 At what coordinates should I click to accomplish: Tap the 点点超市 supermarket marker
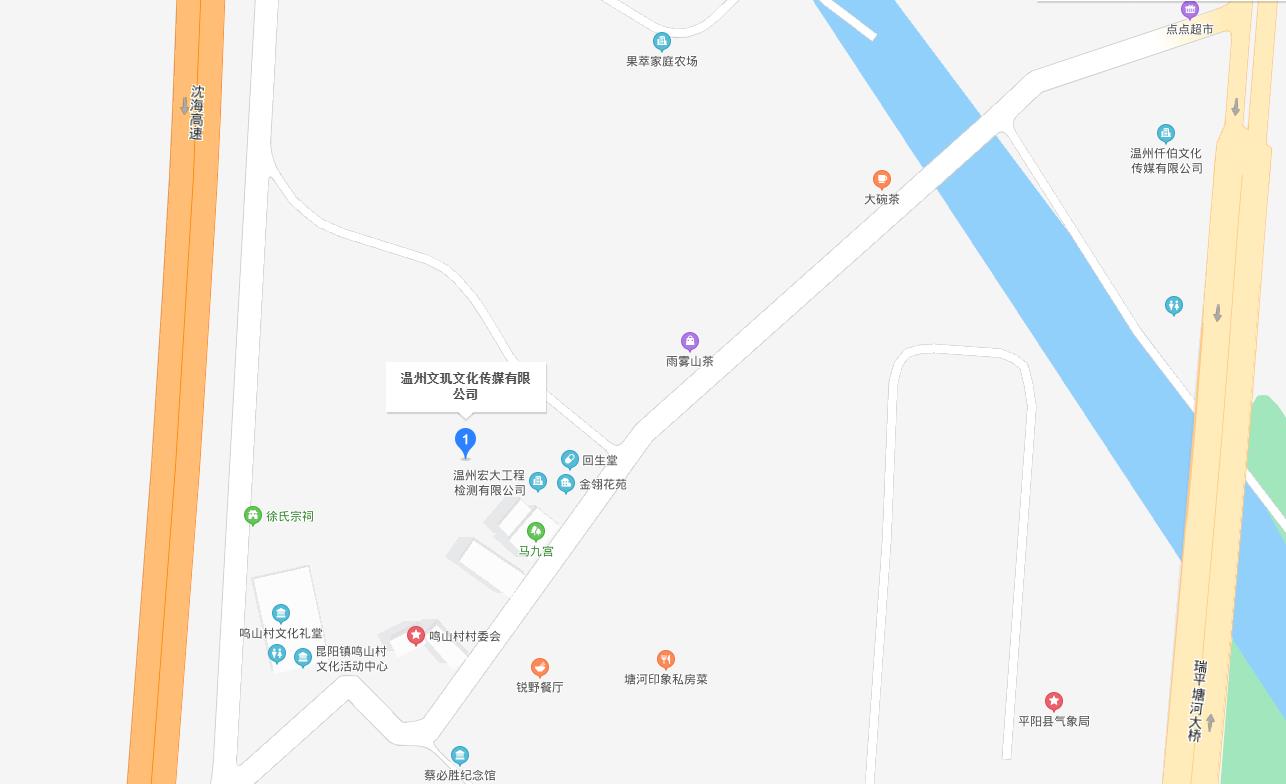click(1190, 11)
